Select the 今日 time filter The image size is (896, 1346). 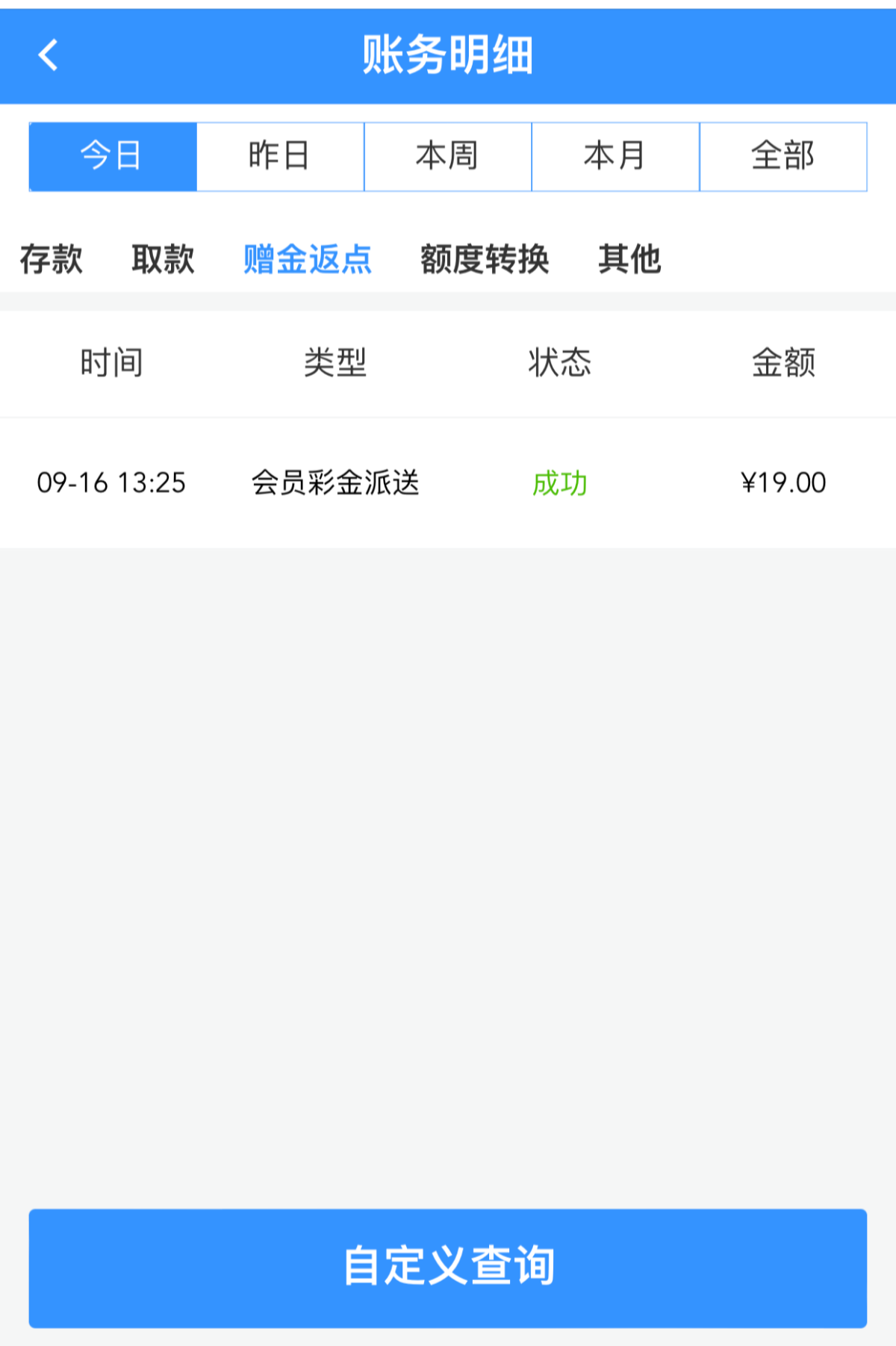pyautogui.click(x=113, y=157)
